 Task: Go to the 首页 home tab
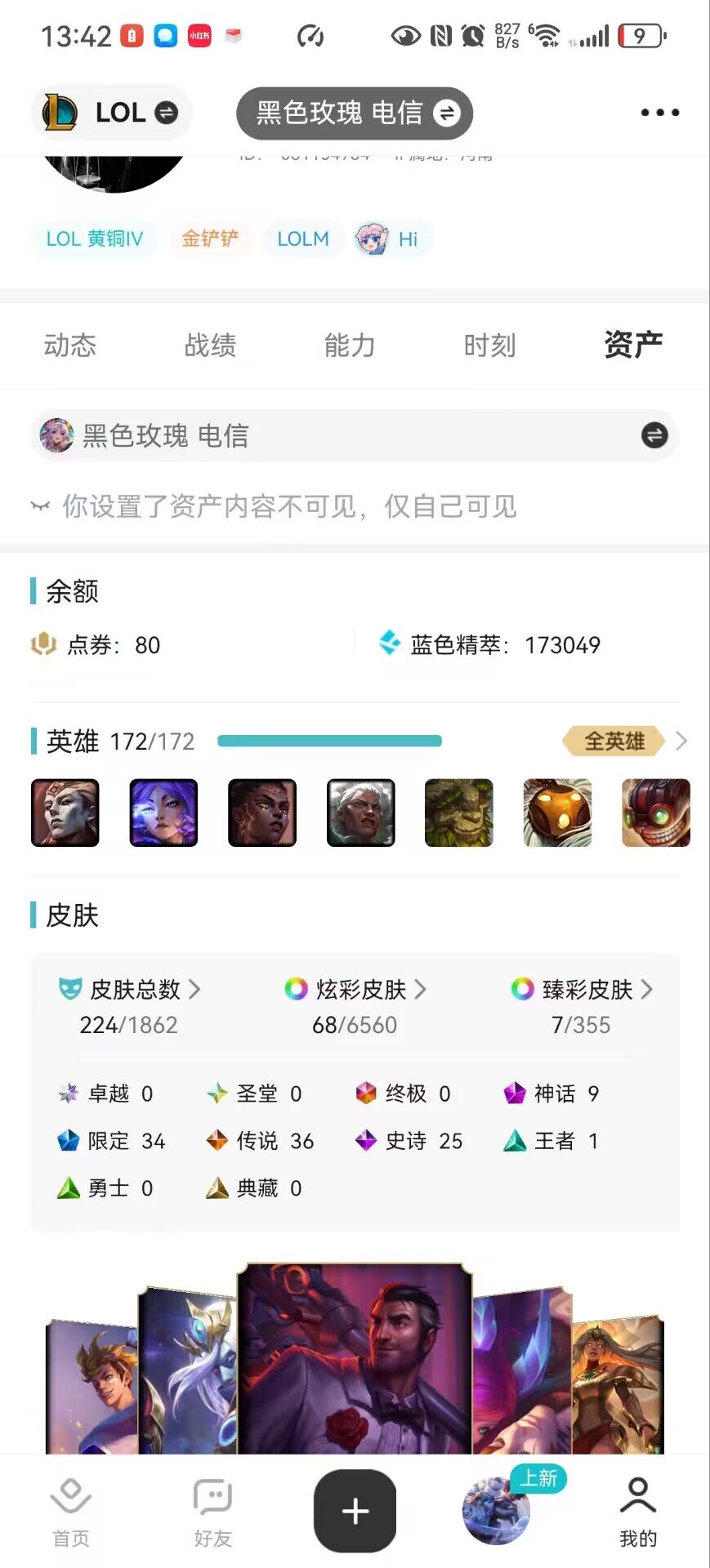pos(71,1512)
